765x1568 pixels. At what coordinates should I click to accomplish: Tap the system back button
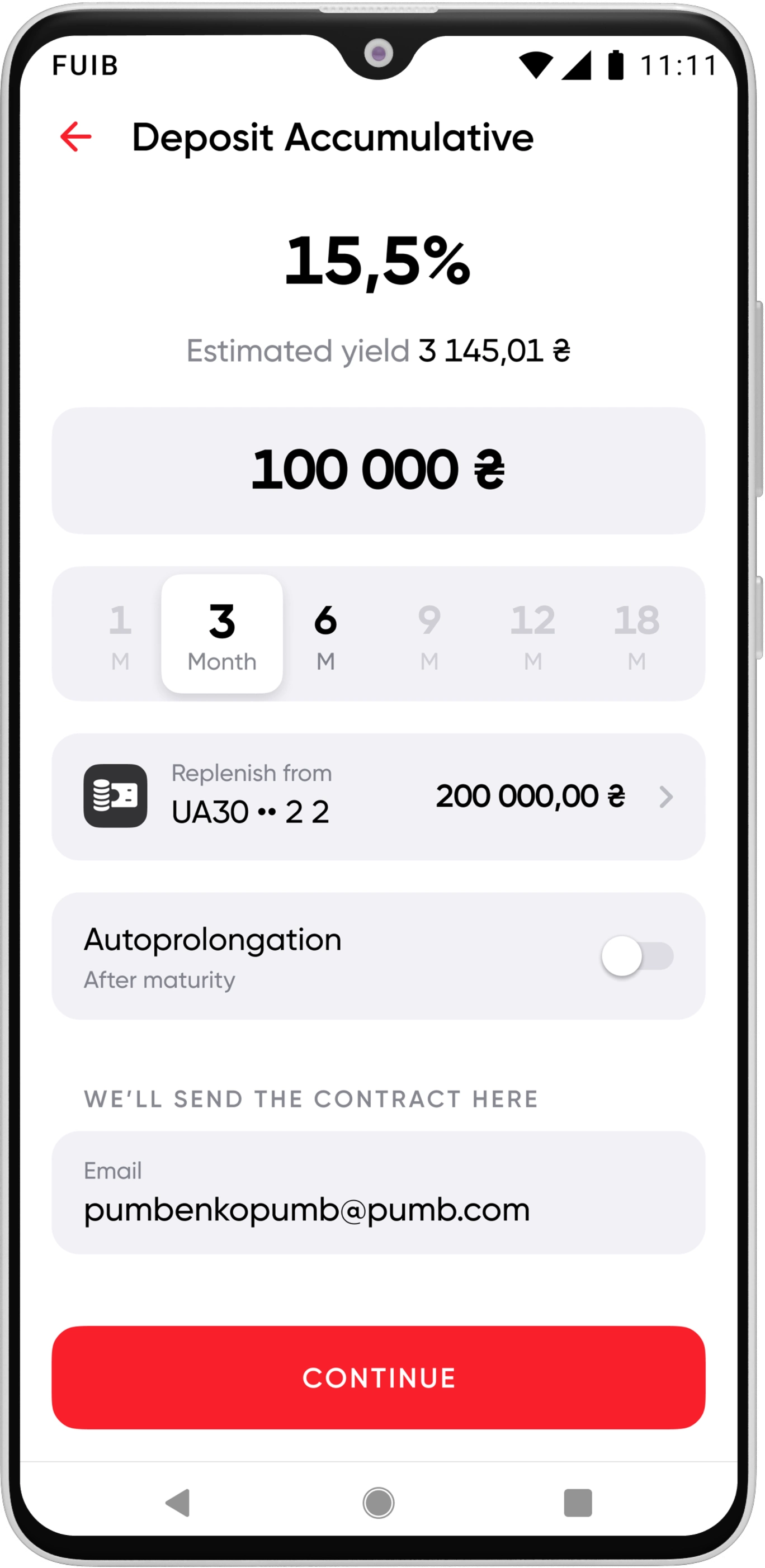tap(178, 1503)
